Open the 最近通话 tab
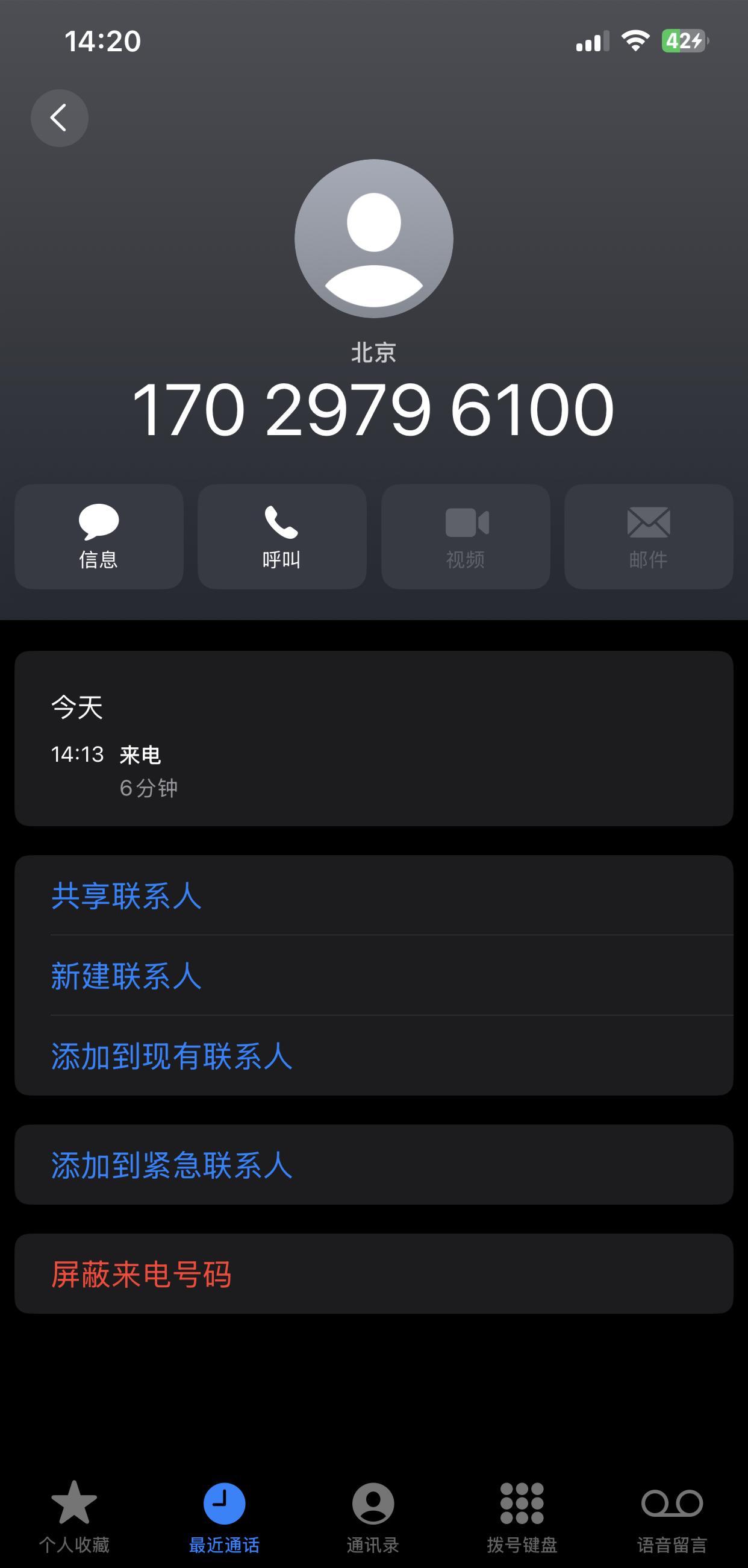The image size is (748, 1568). (224, 1516)
